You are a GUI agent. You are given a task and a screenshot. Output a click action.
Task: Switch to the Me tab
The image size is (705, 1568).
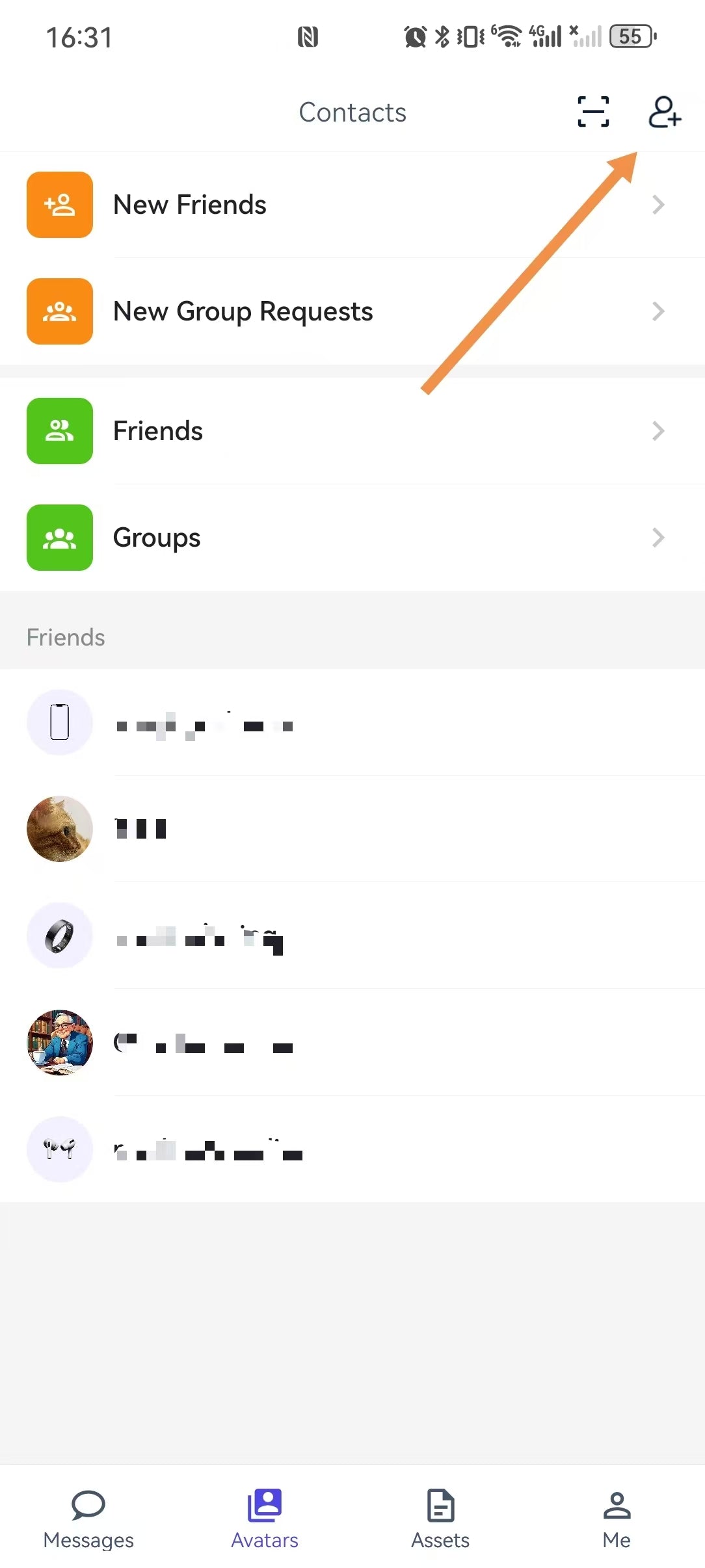[x=617, y=1519]
